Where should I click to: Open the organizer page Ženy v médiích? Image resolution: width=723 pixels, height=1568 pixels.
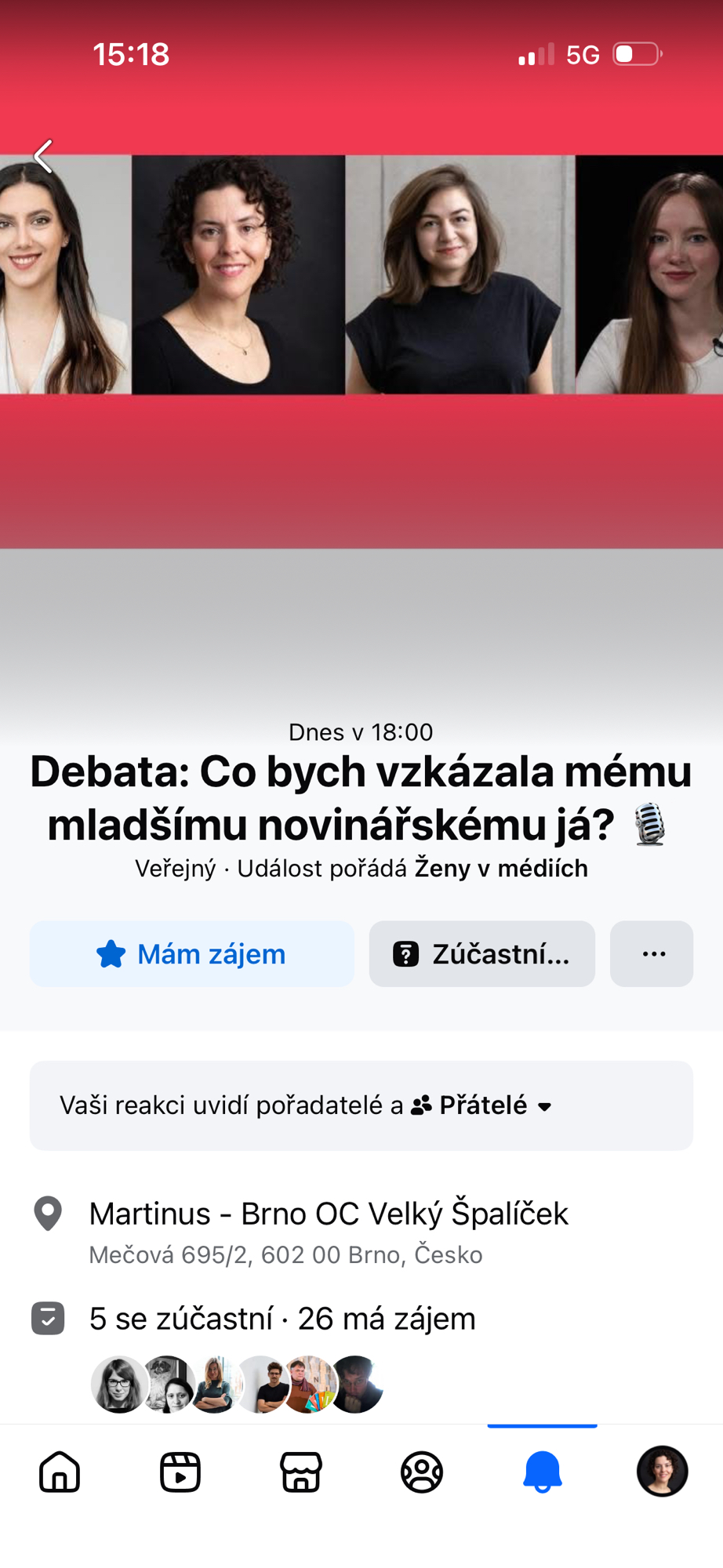tap(501, 869)
